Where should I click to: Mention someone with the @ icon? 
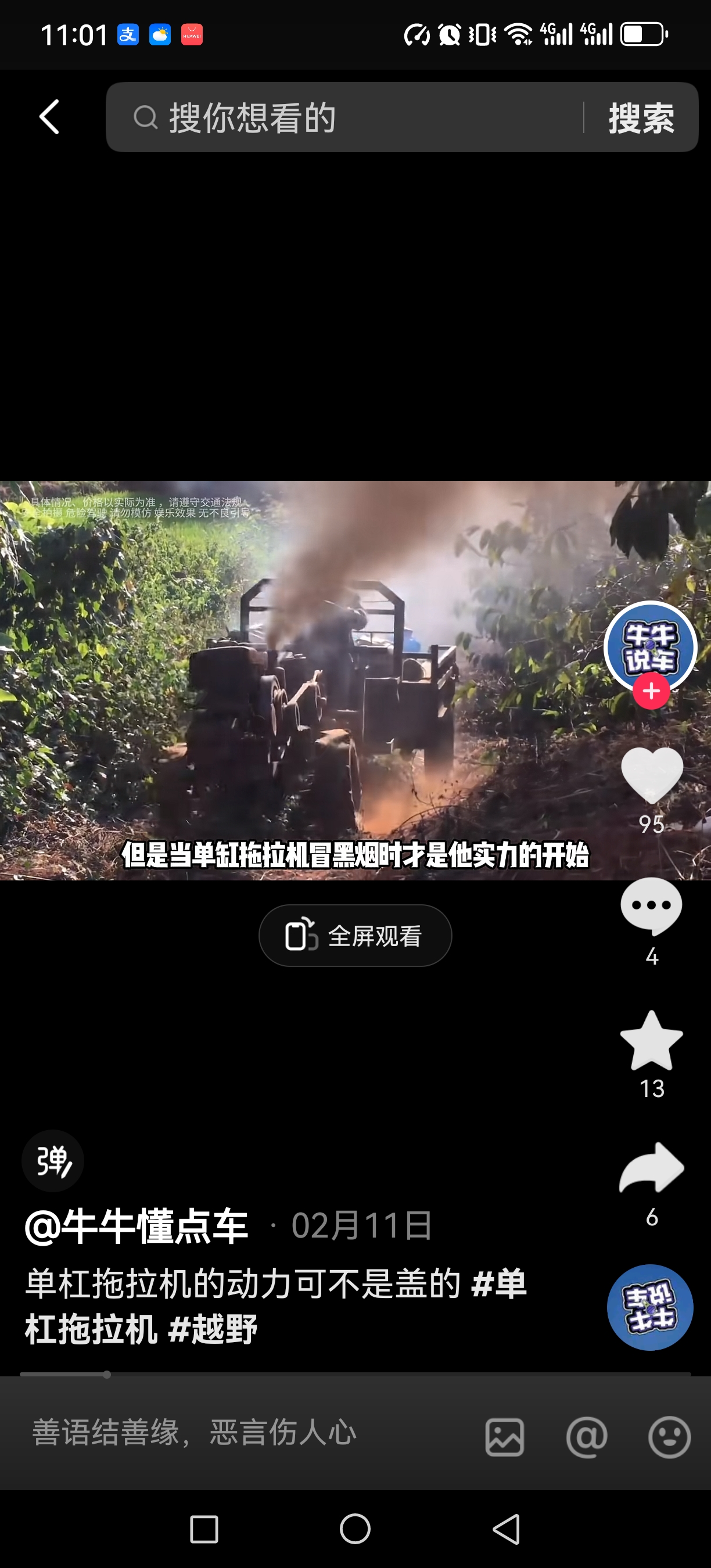[x=586, y=1437]
